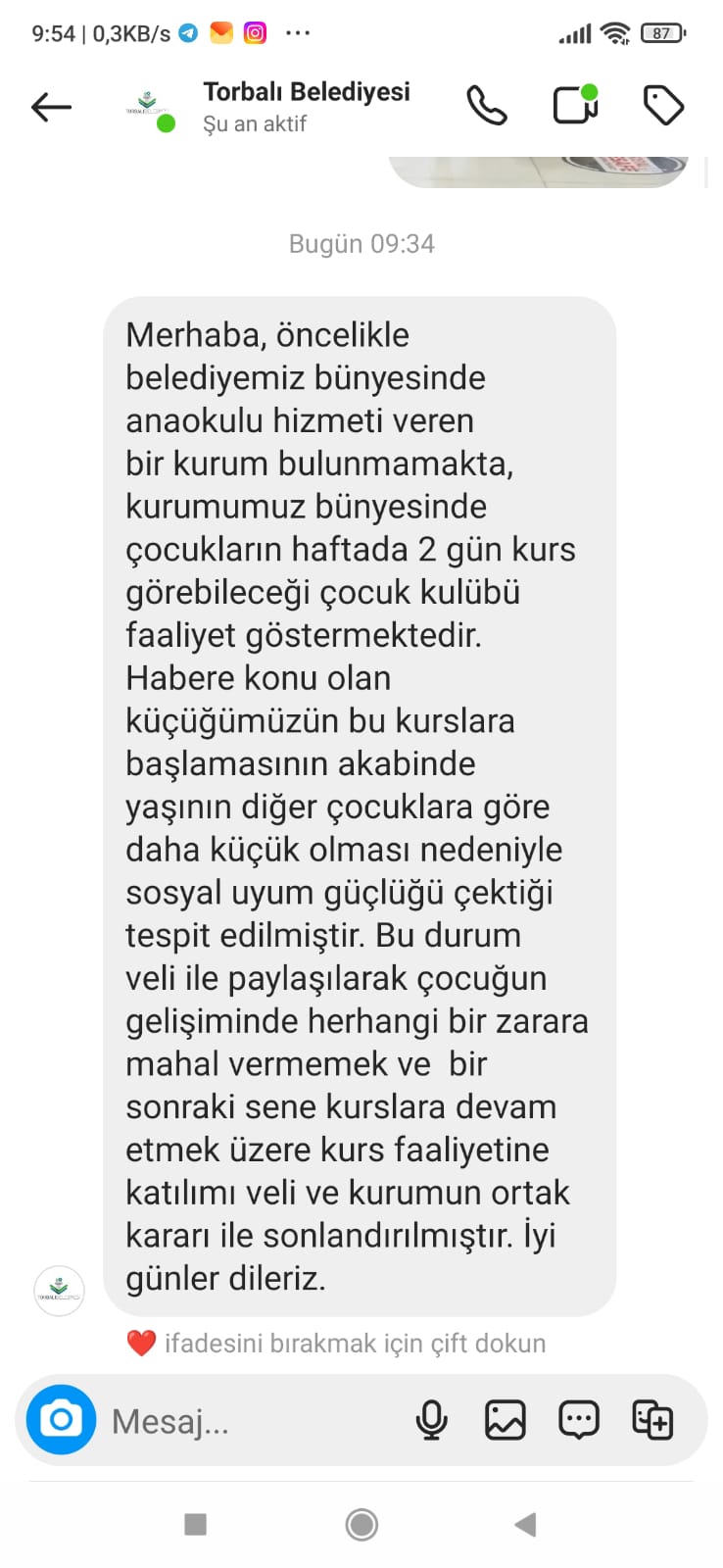Viewport: 723px width, 1568px height.
Task: Open the sticker add icon
Action: coord(652,1419)
